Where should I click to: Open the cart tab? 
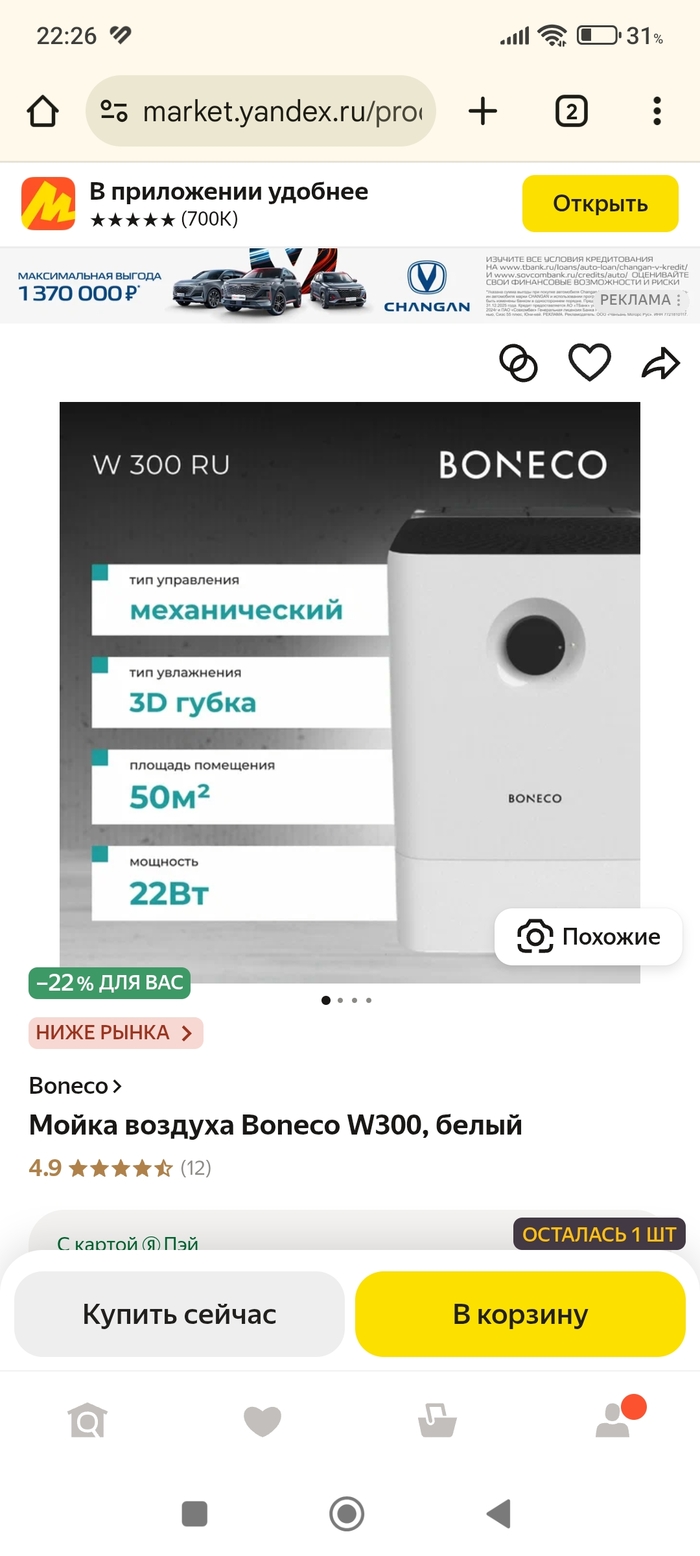[437, 1420]
